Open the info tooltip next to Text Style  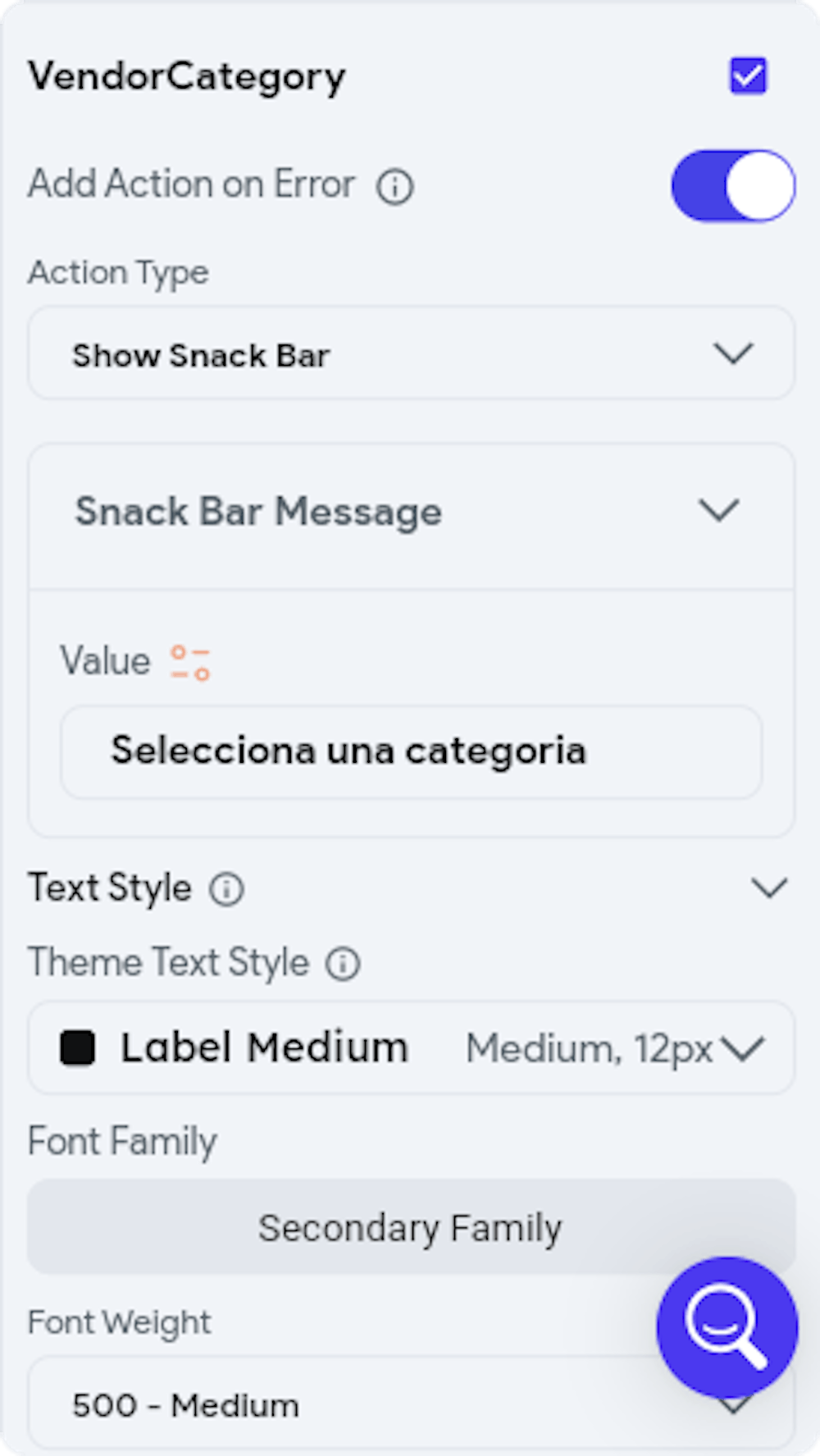(227, 888)
